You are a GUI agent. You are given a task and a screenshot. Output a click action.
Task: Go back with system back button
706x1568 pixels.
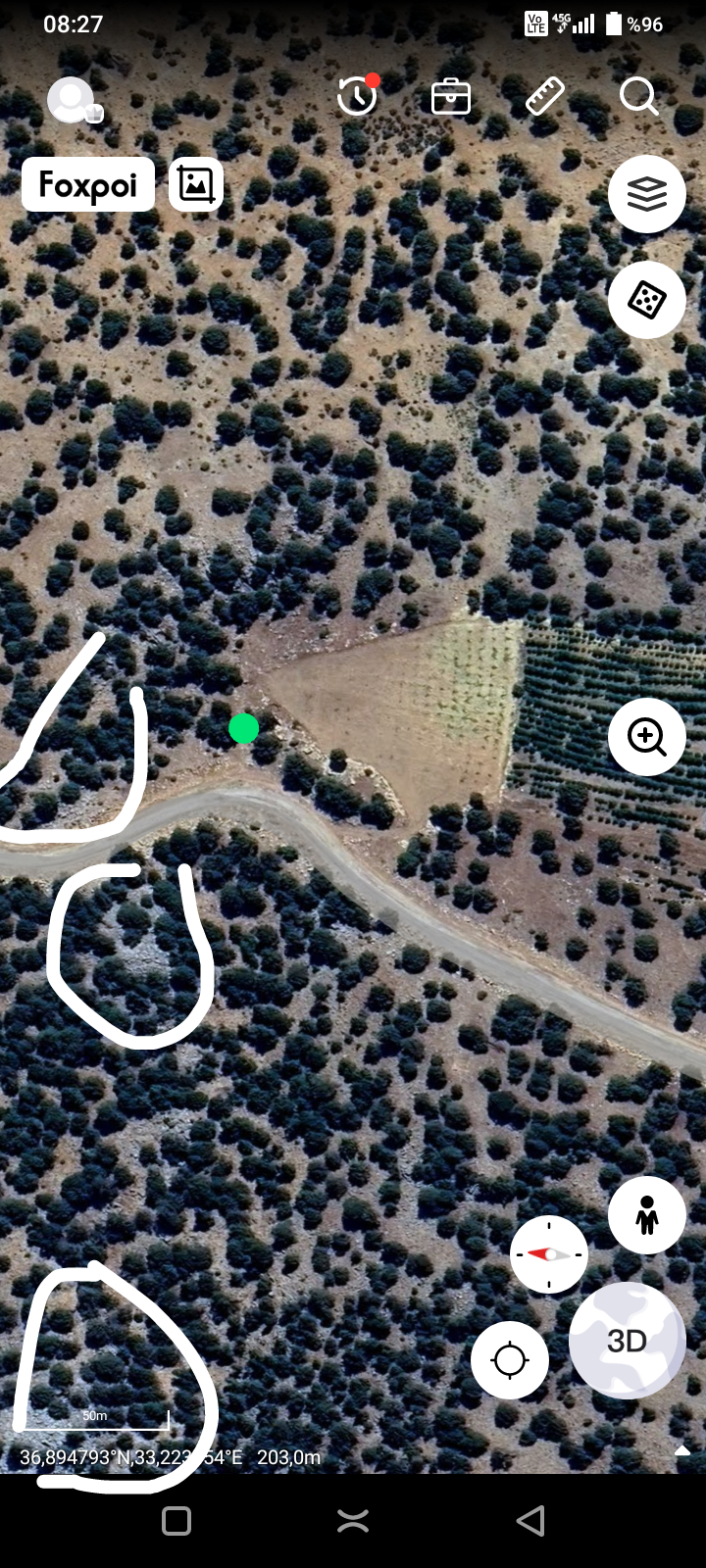click(529, 1521)
